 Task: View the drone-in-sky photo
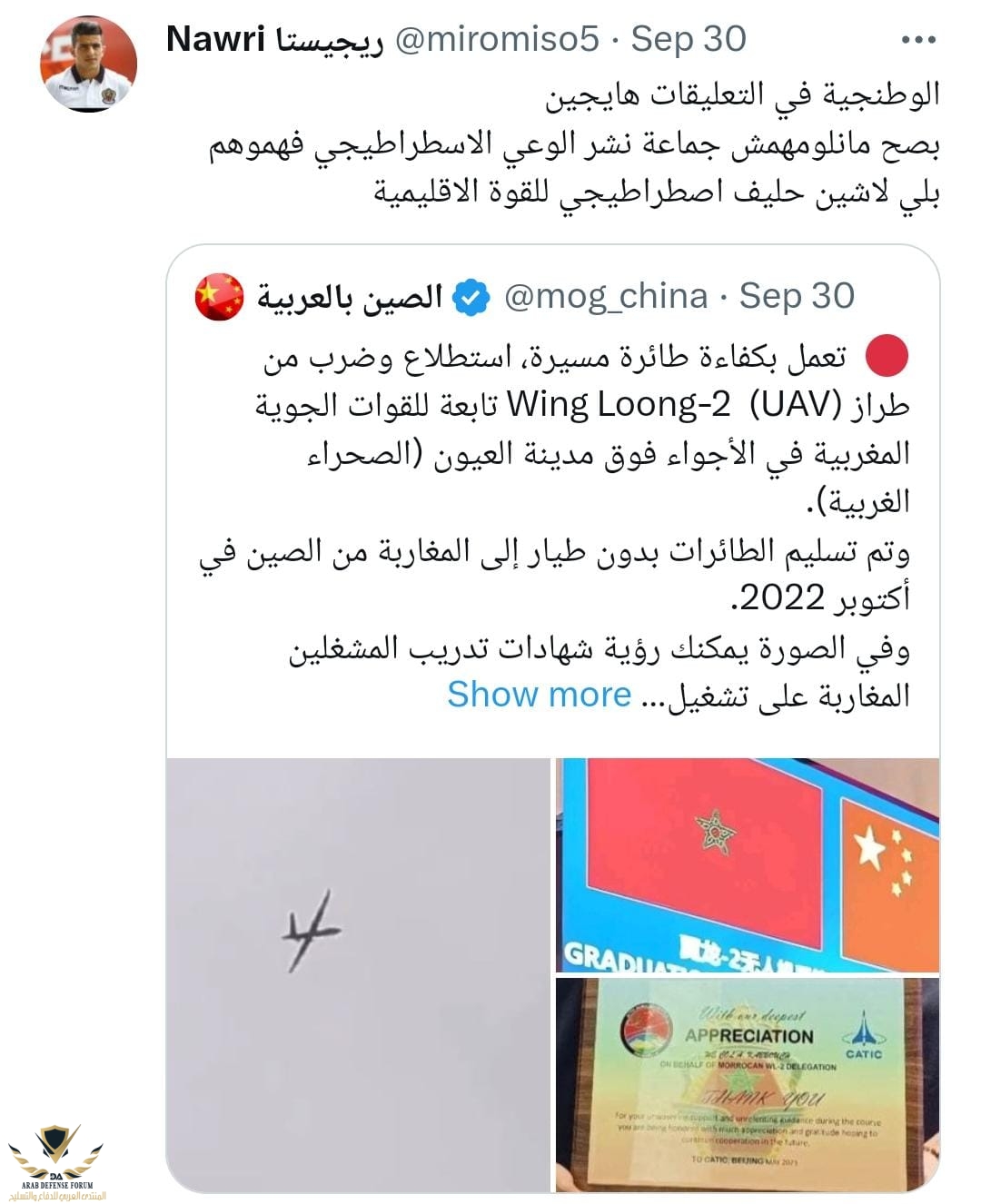[x=358, y=974]
